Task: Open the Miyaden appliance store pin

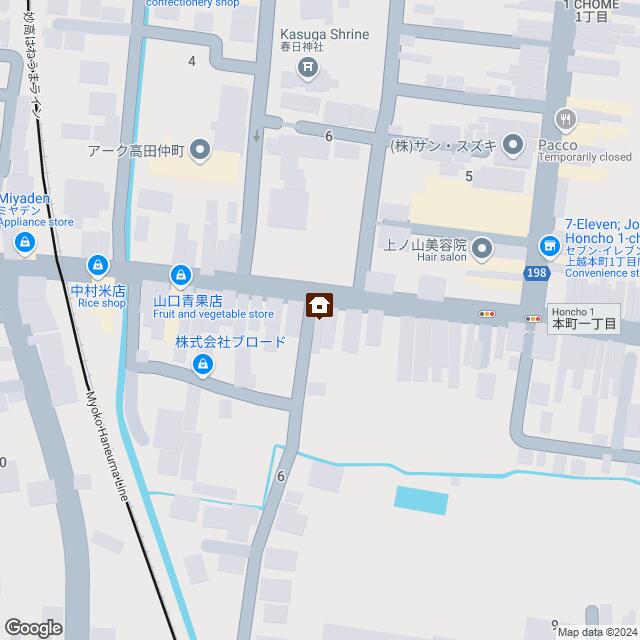Action: point(23,242)
